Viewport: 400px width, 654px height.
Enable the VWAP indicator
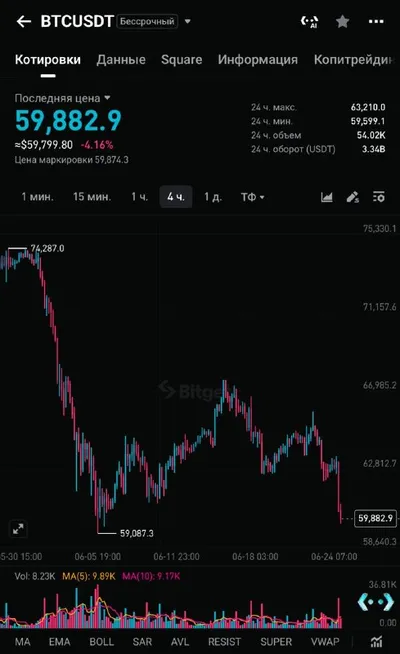click(x=325, y=641)
